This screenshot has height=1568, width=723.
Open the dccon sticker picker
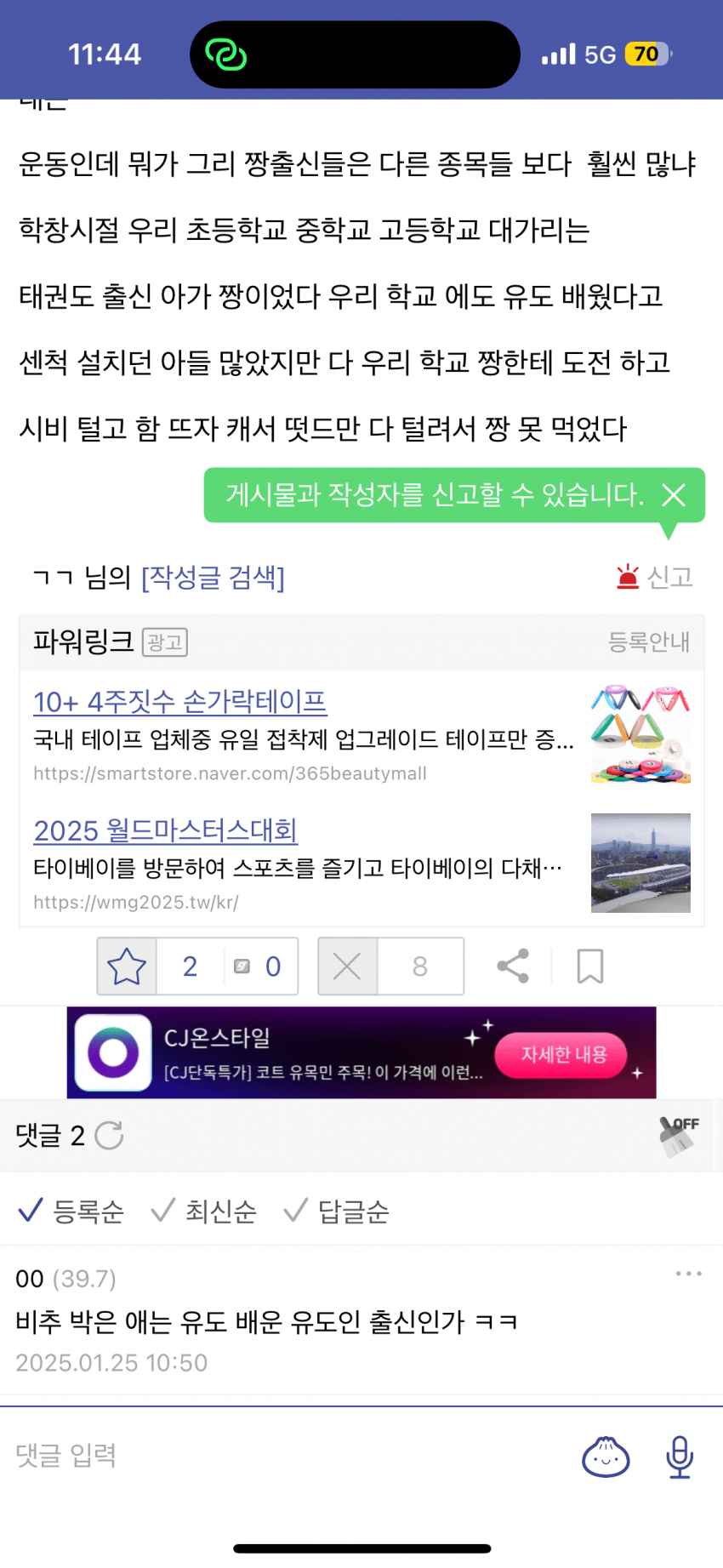pos(606,1457)
